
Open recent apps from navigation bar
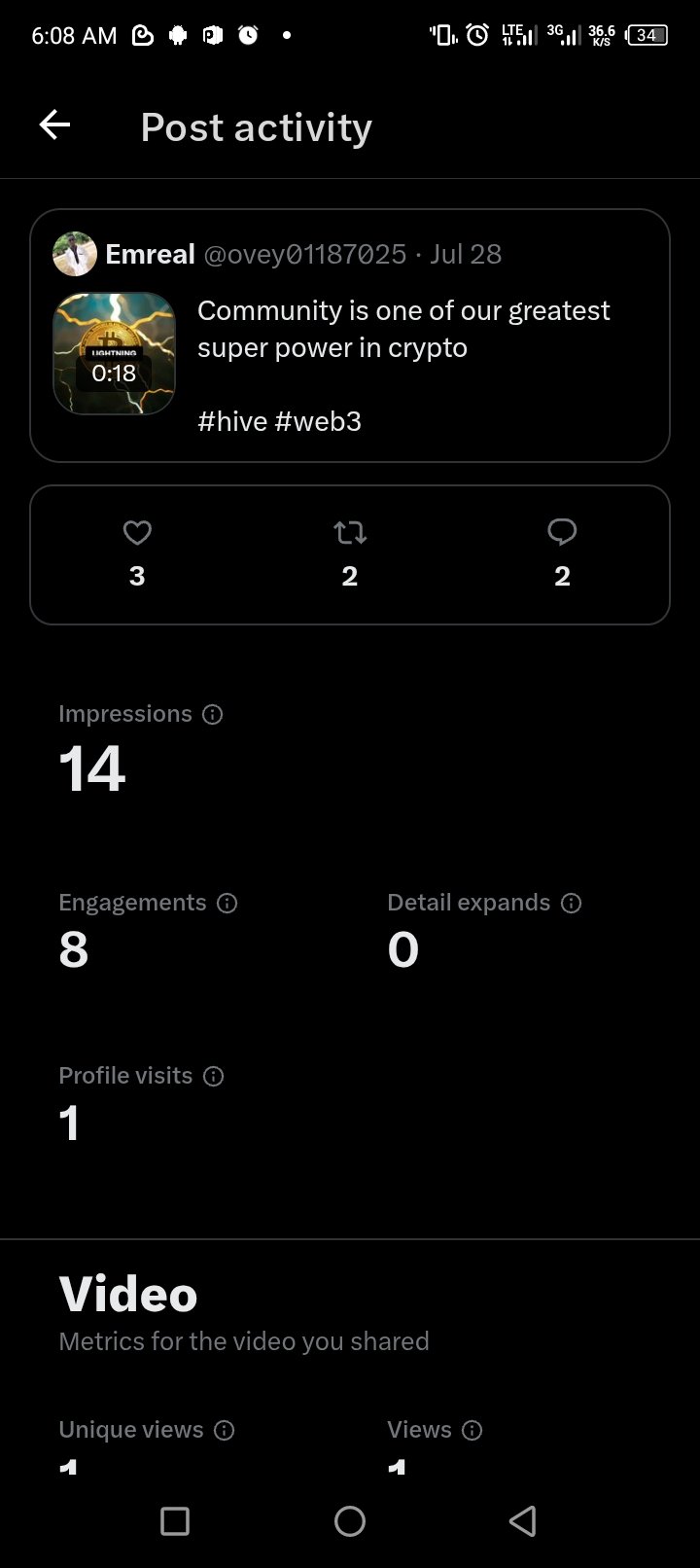175,1521
